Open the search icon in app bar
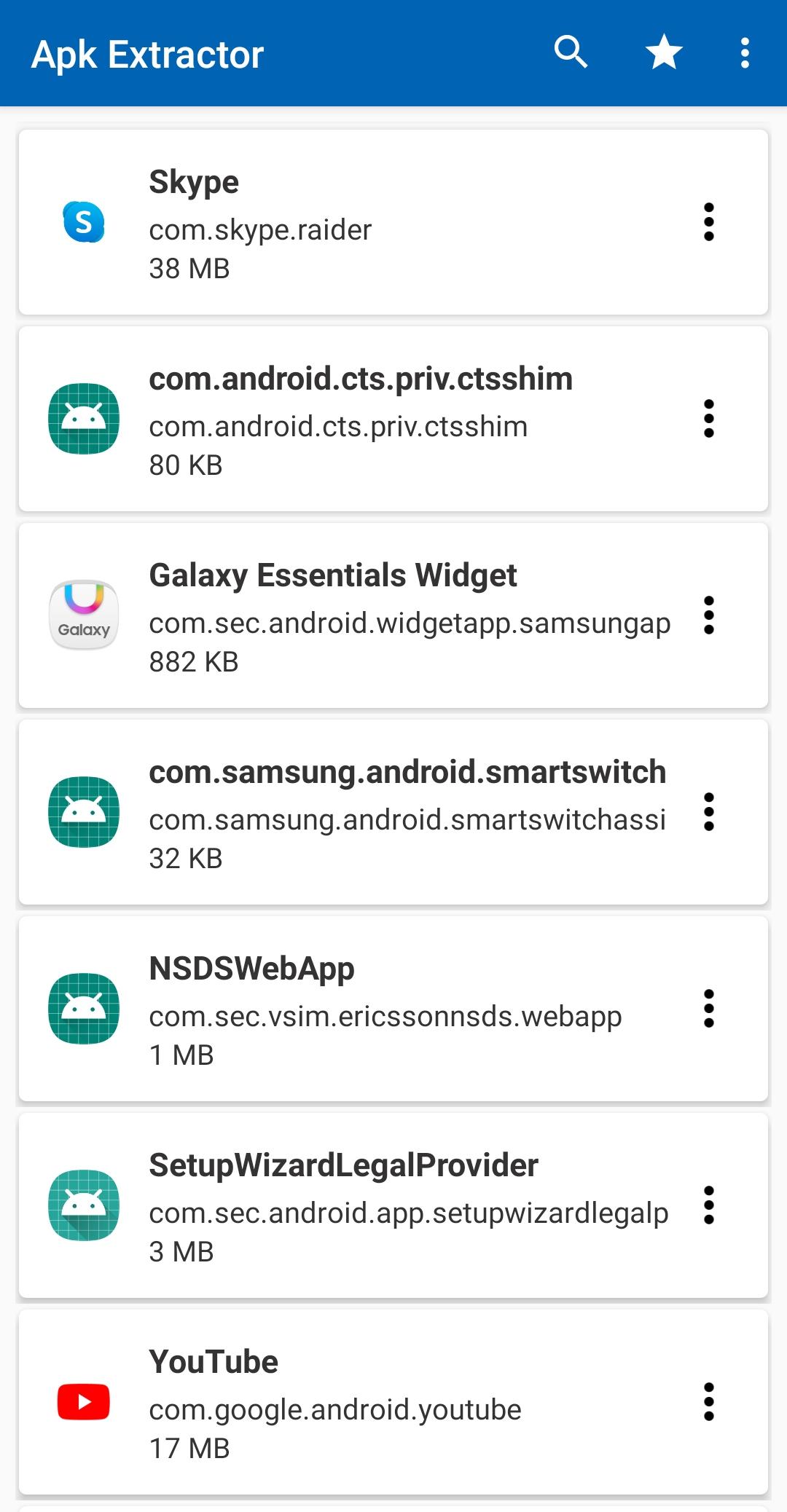 pyautogui.click(x=571, y=52)
